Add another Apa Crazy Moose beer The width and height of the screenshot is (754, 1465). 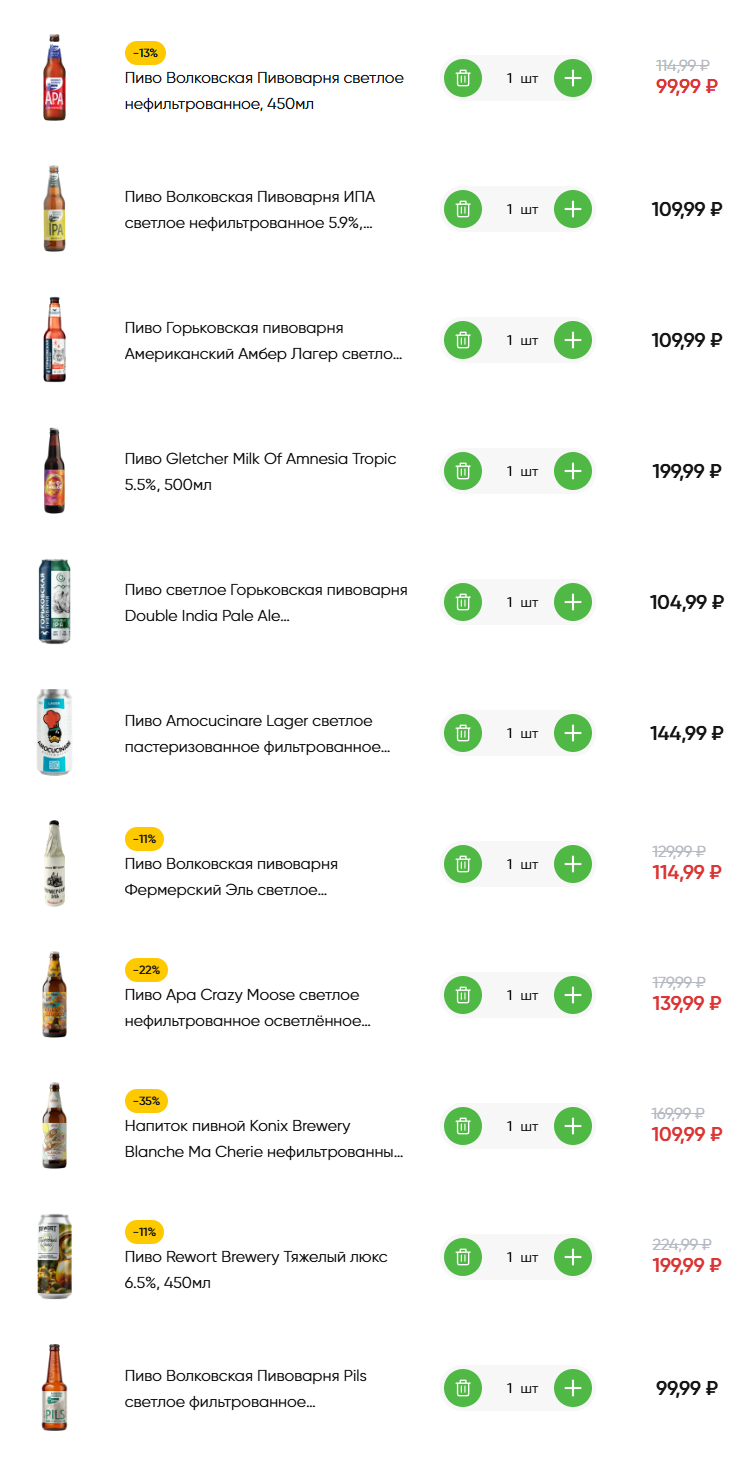(x=573, y=995)
